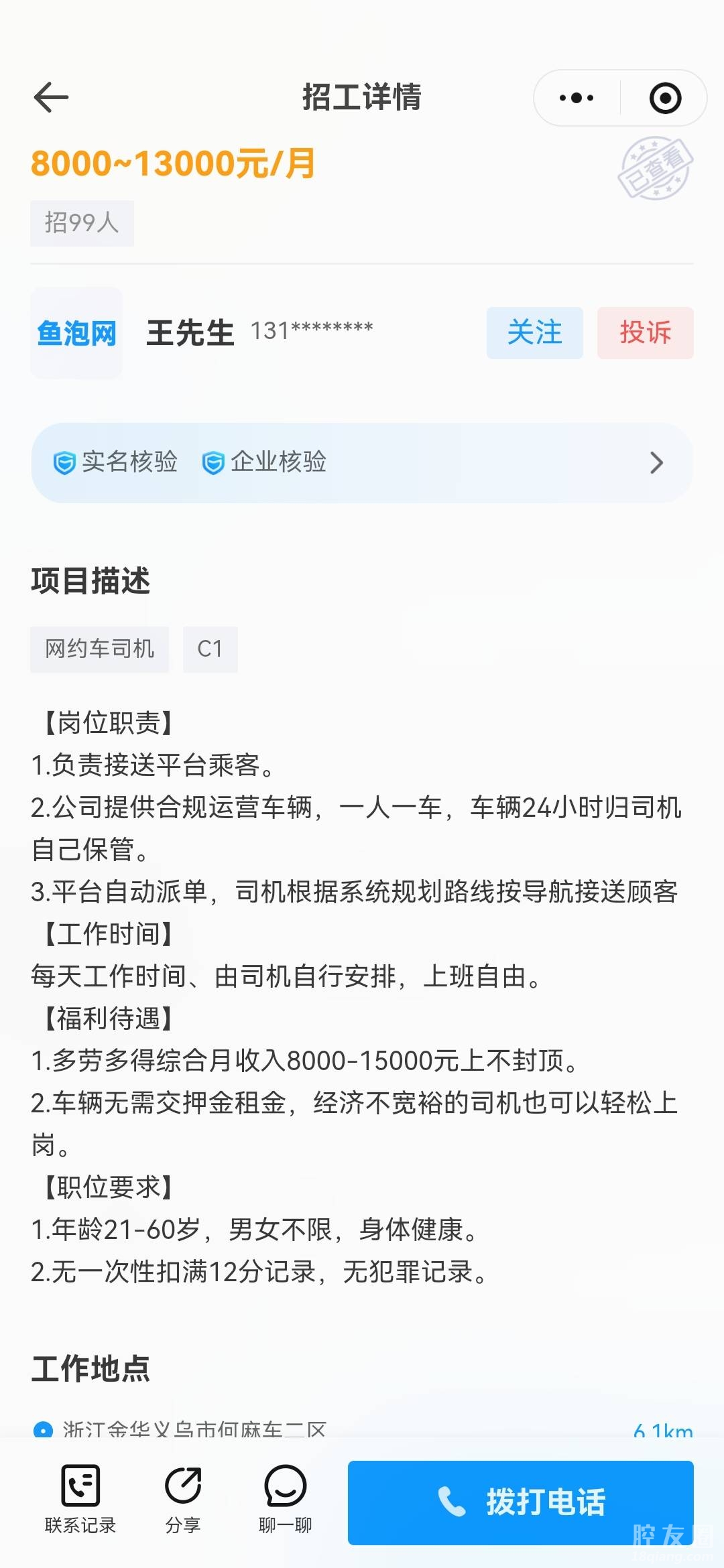
Task: Follow 王先生 with the 关注 button
Action: coord(534,333)
